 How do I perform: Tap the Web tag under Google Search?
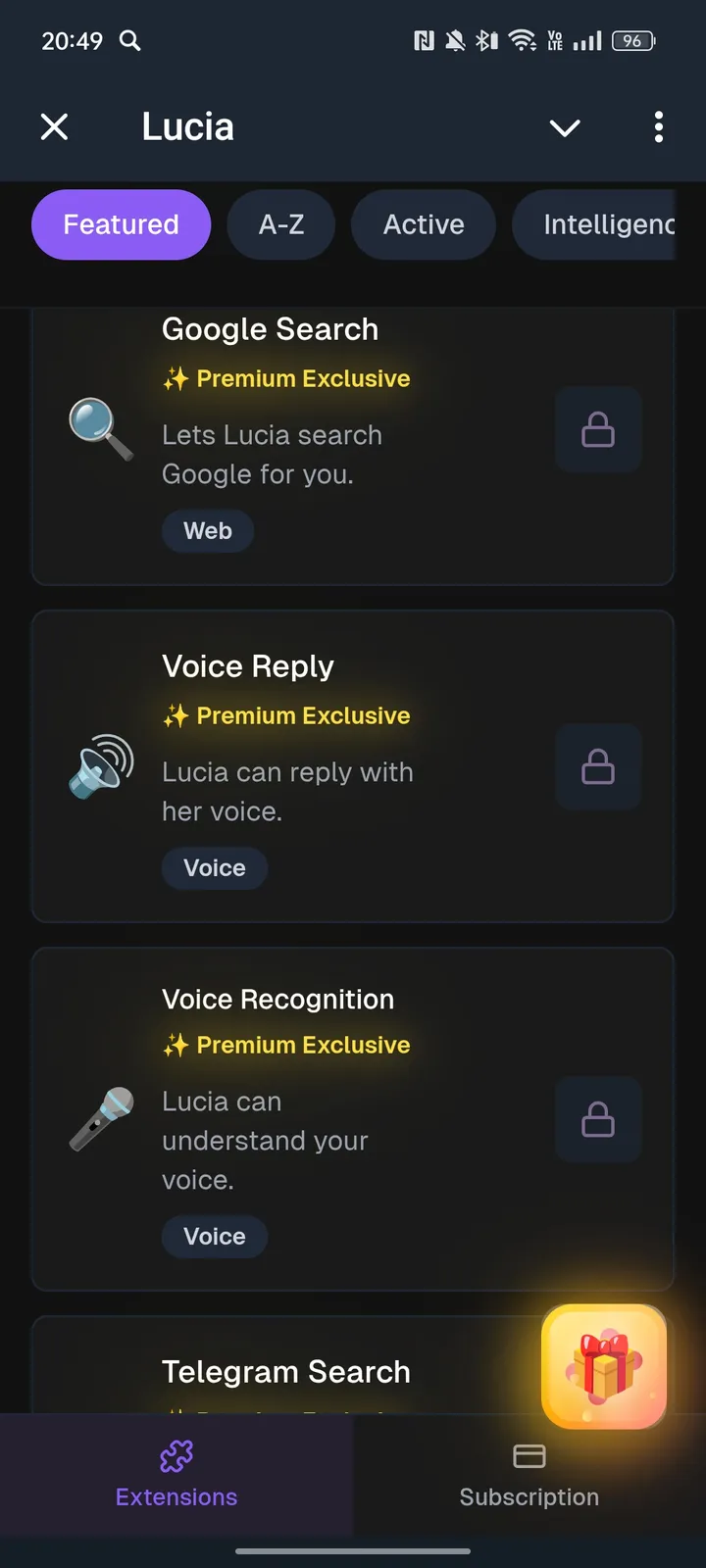(207, 531)
